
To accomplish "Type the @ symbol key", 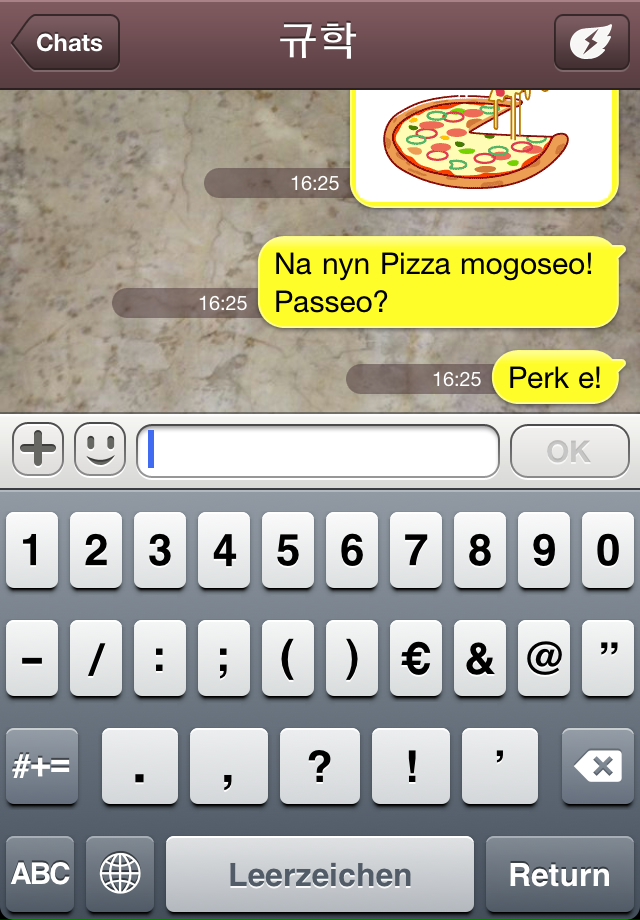I will [544, 659].
